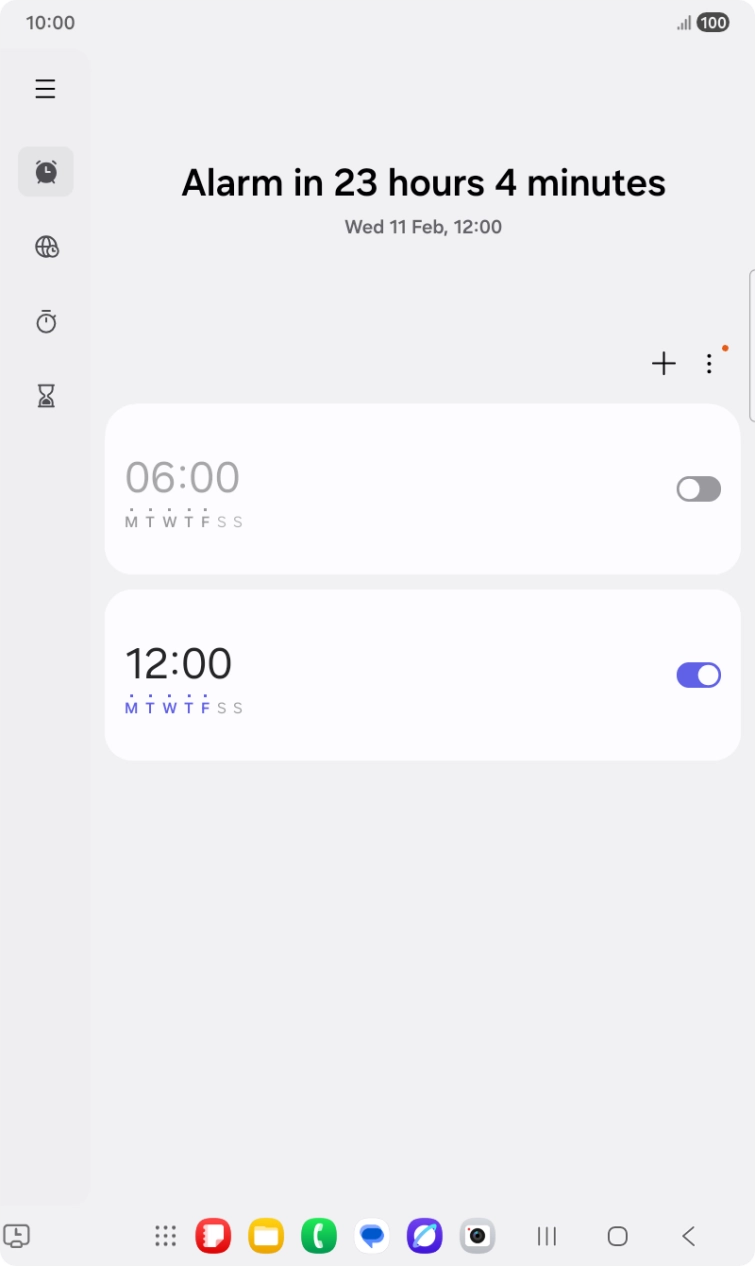
Task: Open the Stopwatch
Action: point(46,321)
